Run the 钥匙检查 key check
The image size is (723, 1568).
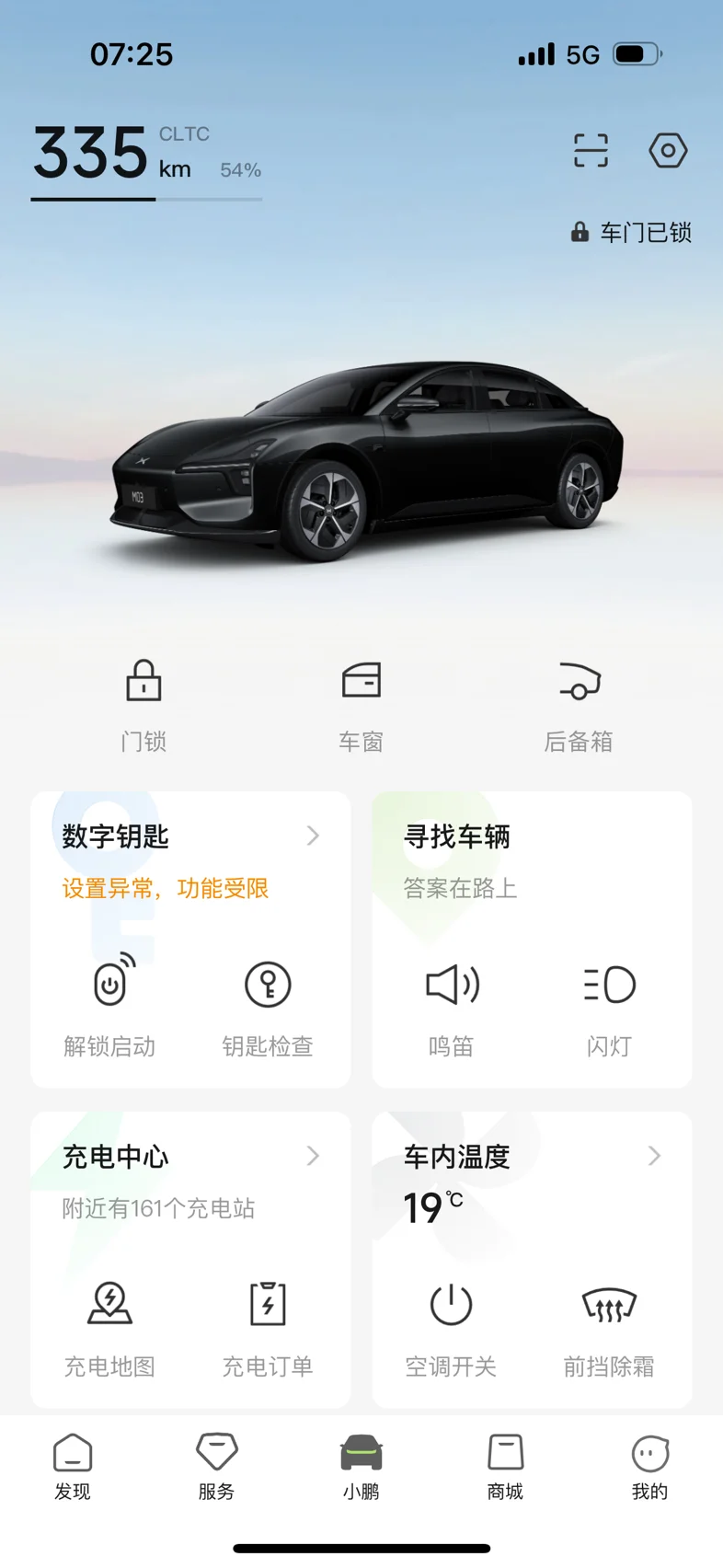268,1006
